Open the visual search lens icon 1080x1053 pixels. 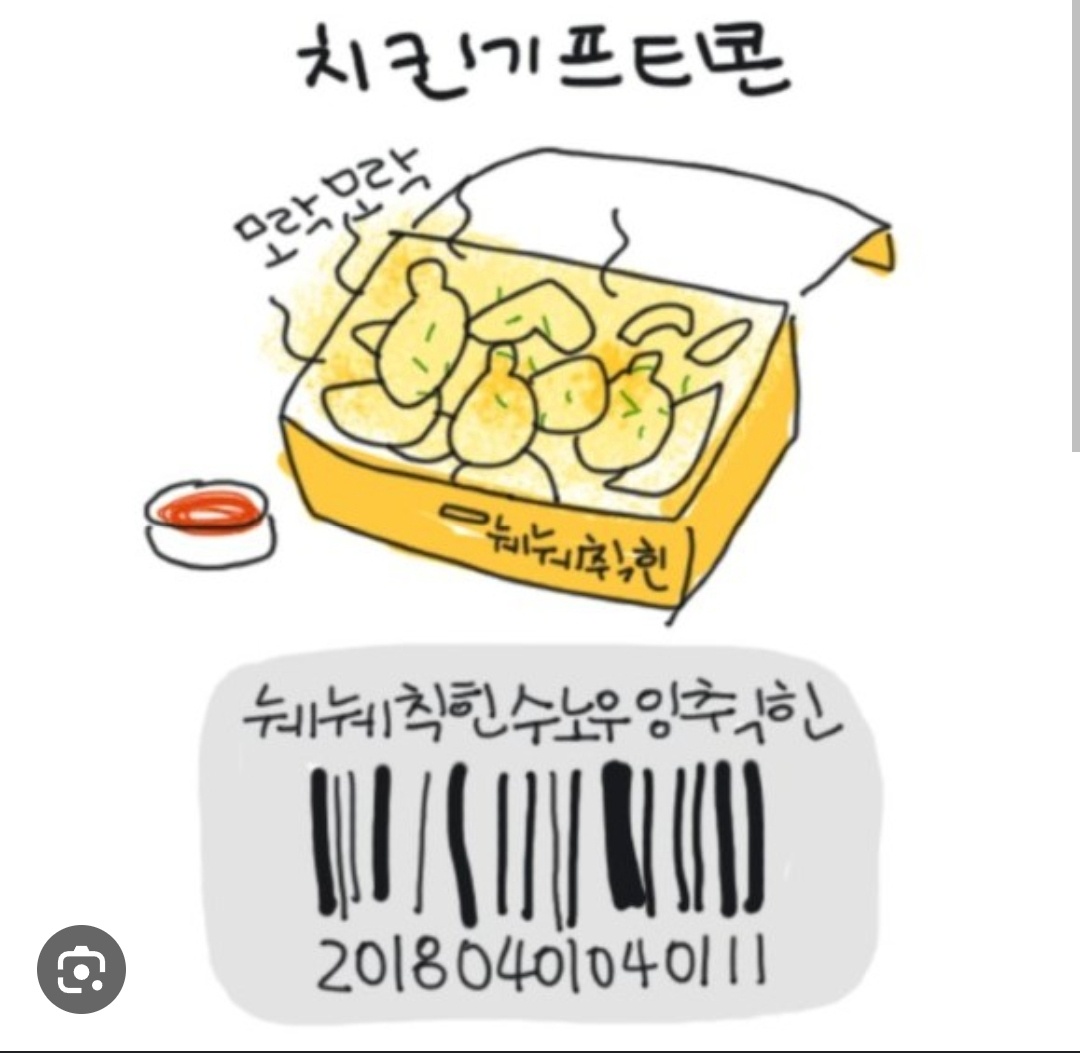(x=81, y=969)
